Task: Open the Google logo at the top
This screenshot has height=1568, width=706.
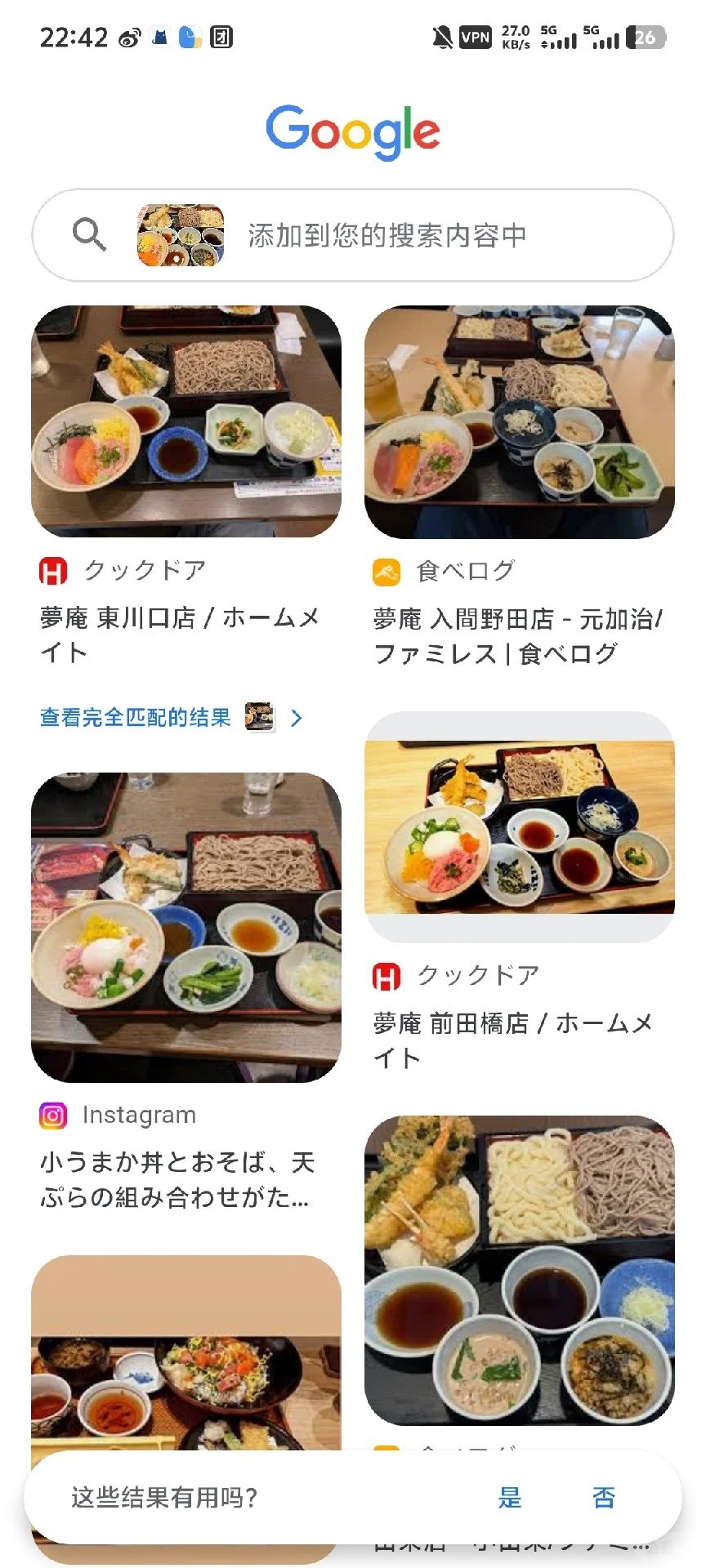Action: point(353,131)
